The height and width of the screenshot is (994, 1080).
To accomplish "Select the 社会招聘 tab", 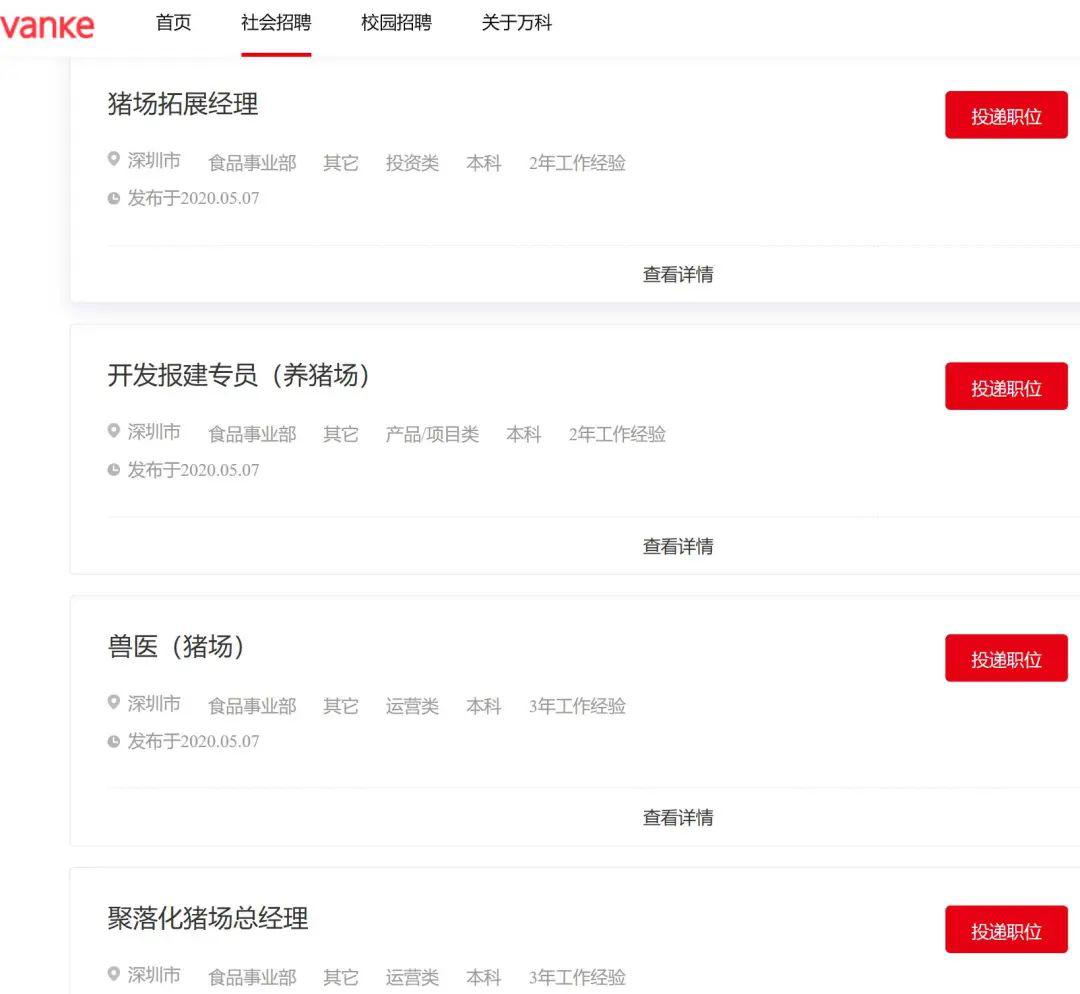I will (276, 23).
